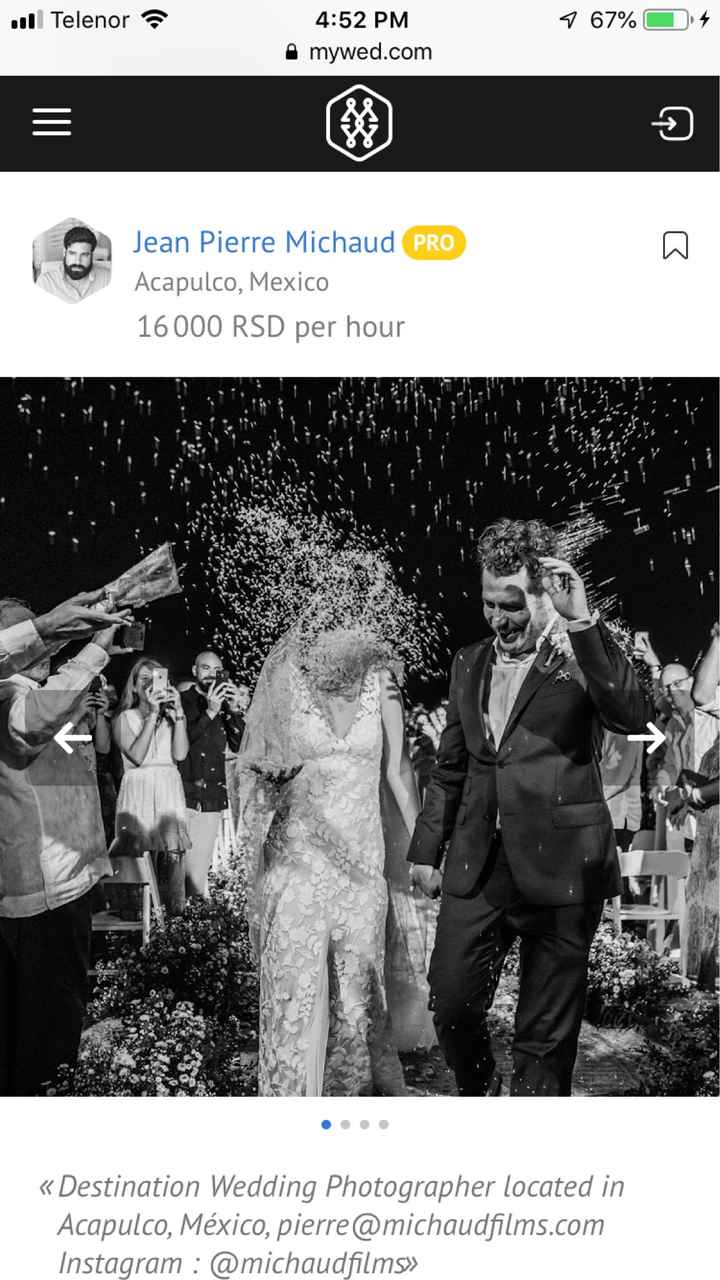
Task: Tap the MyWed logo to go home
Action: pos(359,123)
